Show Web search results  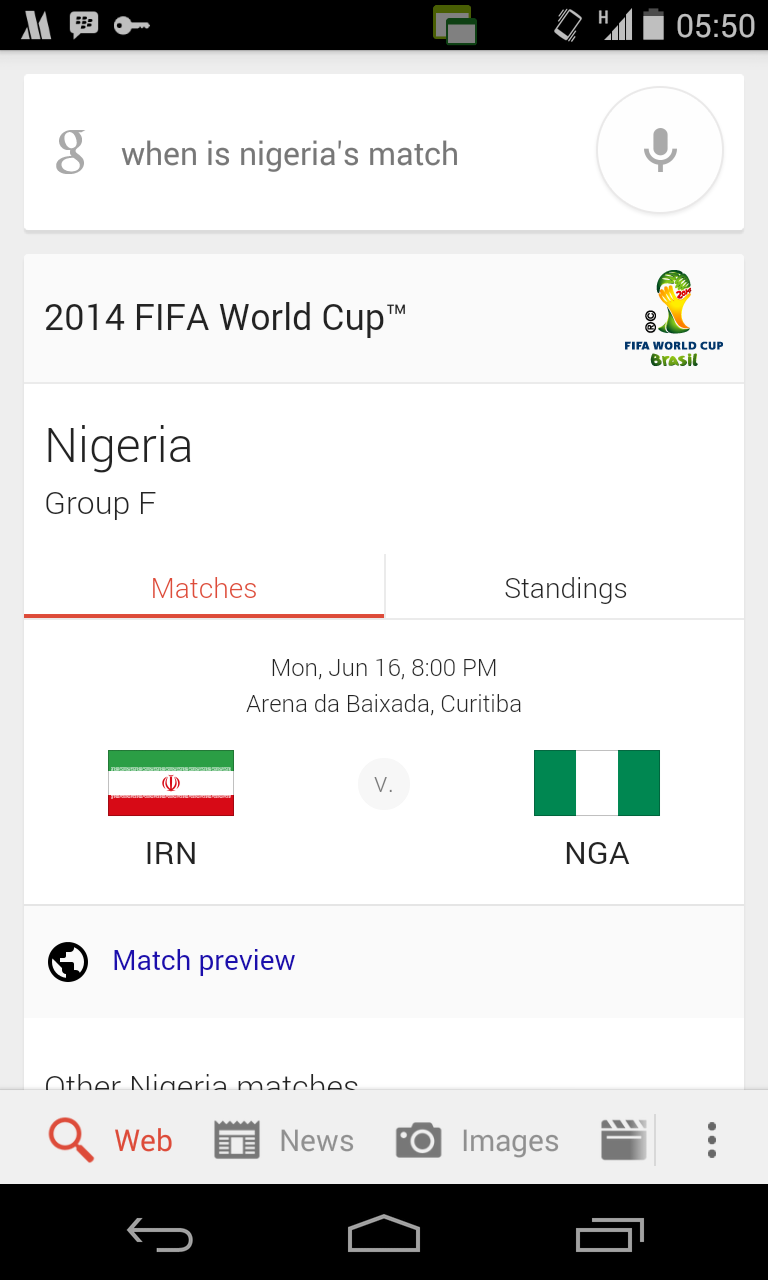[x=111, y=1140]
